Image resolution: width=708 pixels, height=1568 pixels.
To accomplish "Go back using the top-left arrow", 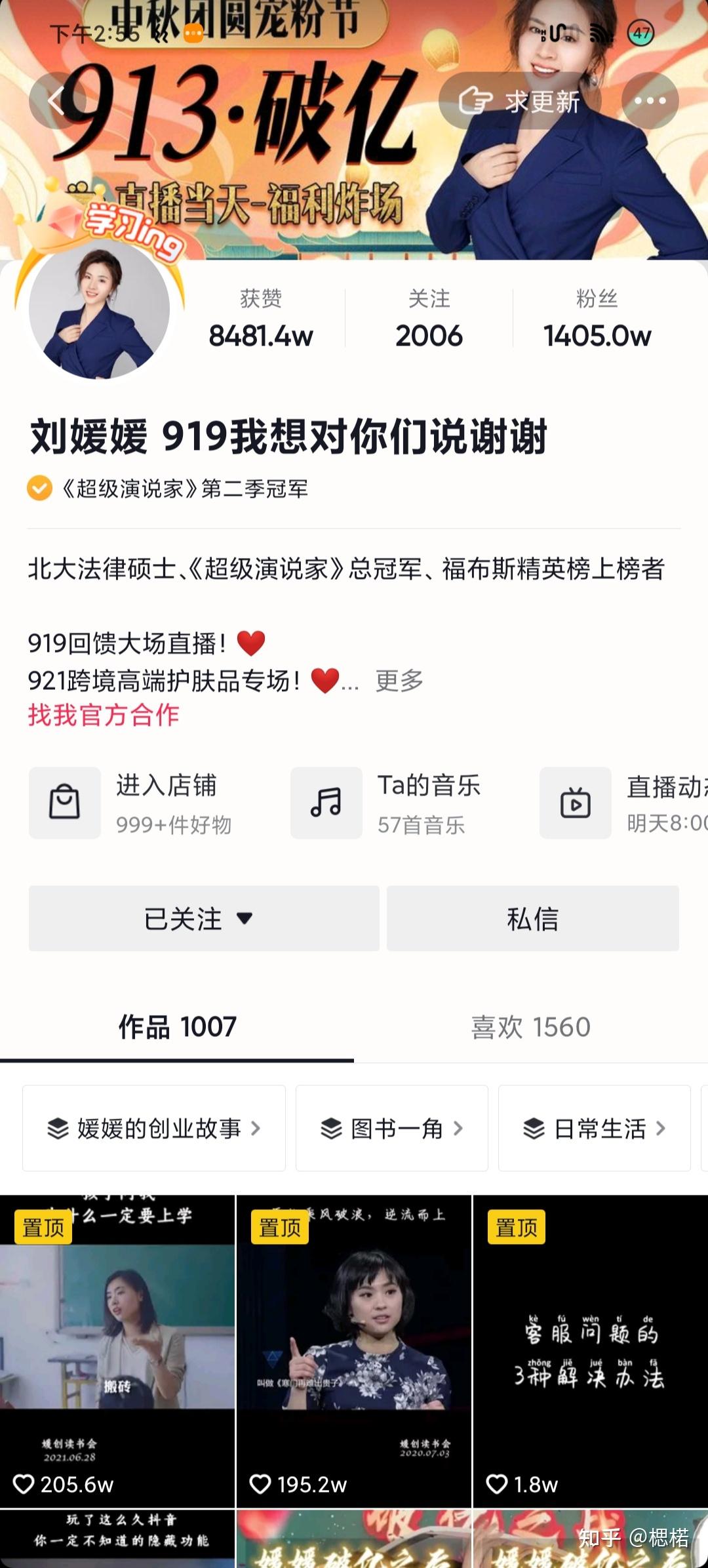I will click(57, 101).
